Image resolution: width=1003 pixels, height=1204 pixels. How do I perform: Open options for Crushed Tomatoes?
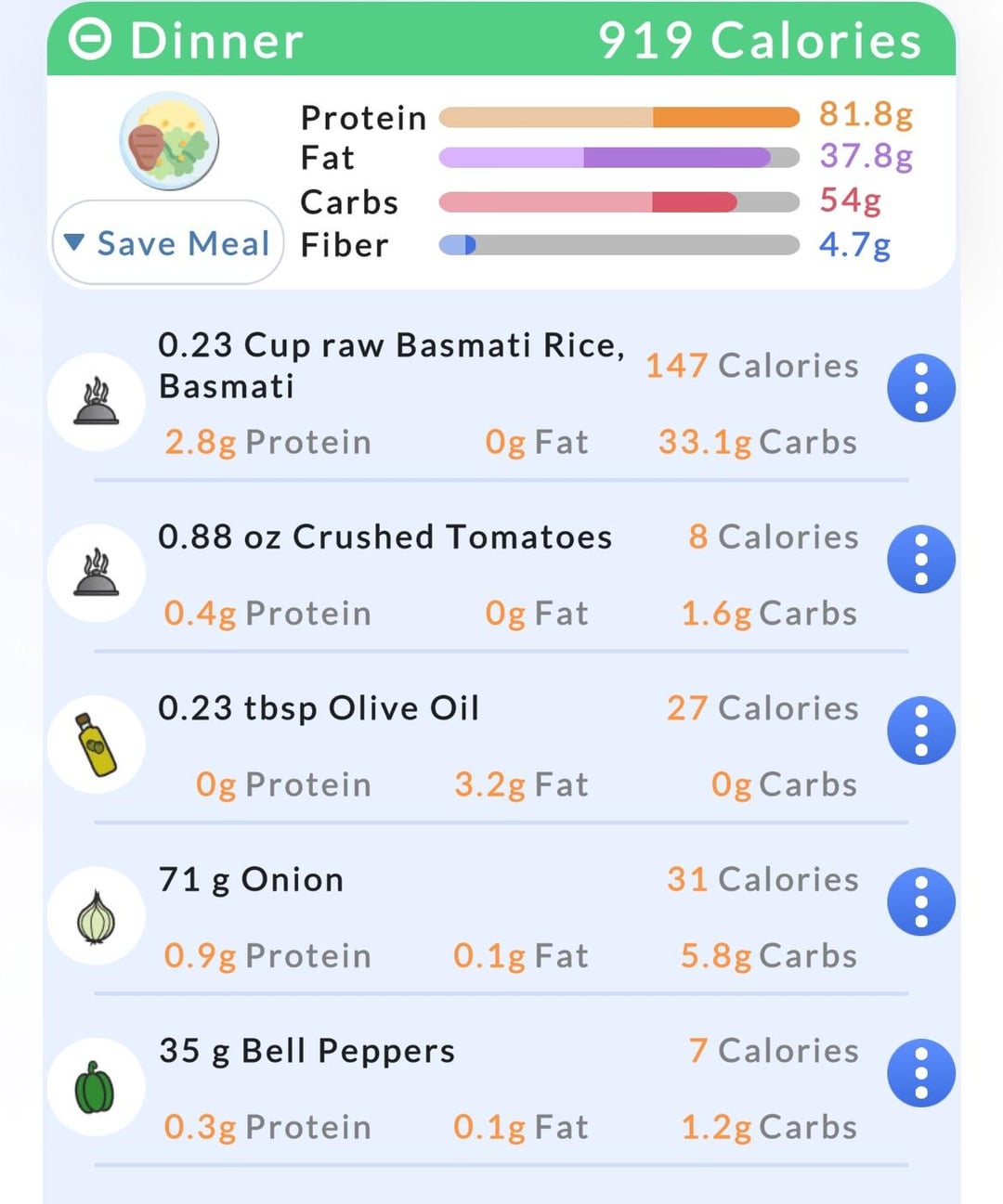pos(920,560)
